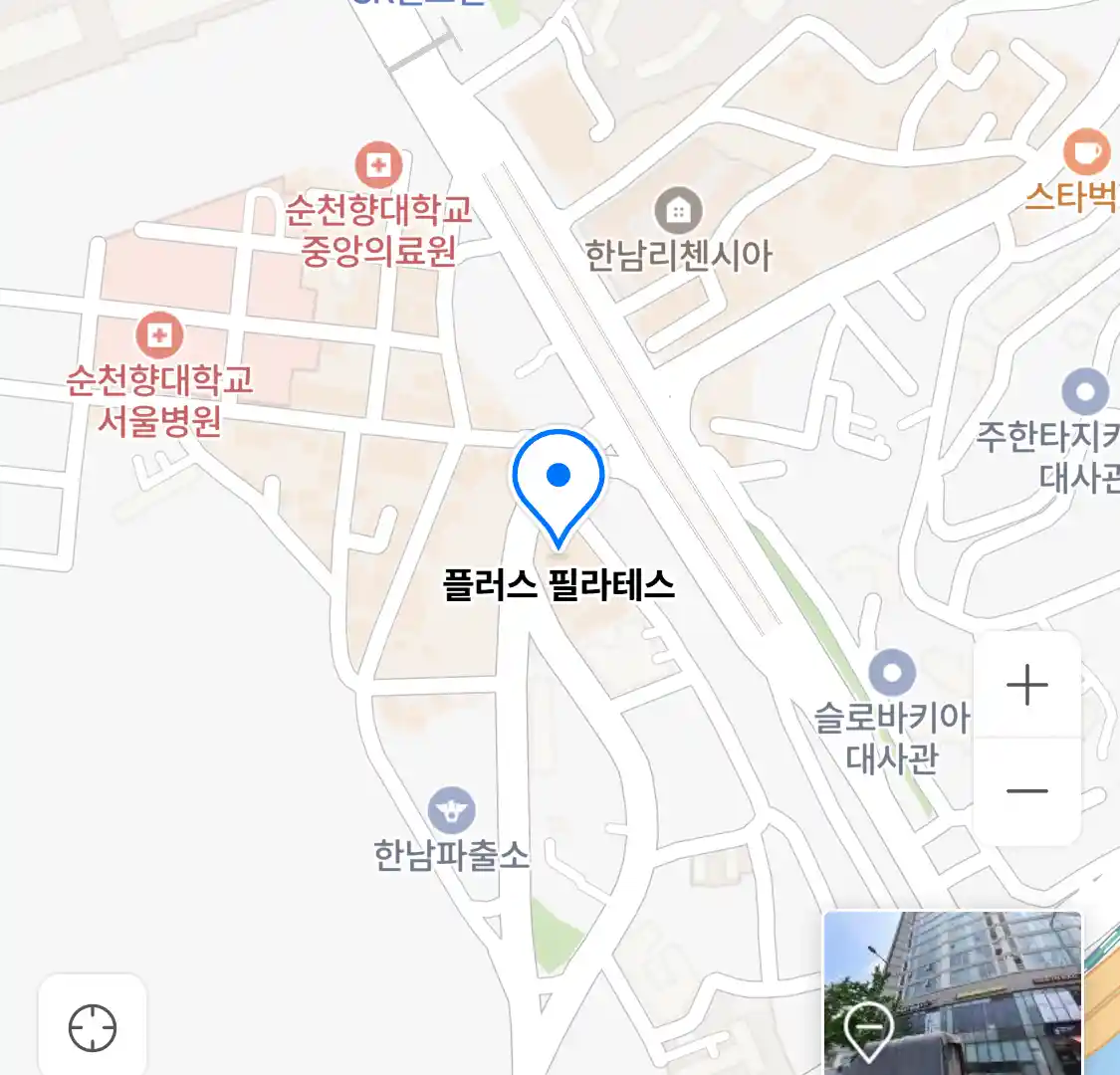Tap the 스타벅스 cafe marker
Image resolution: width=1120 pixels, height=1075 pixels.
pos(1085,153)
